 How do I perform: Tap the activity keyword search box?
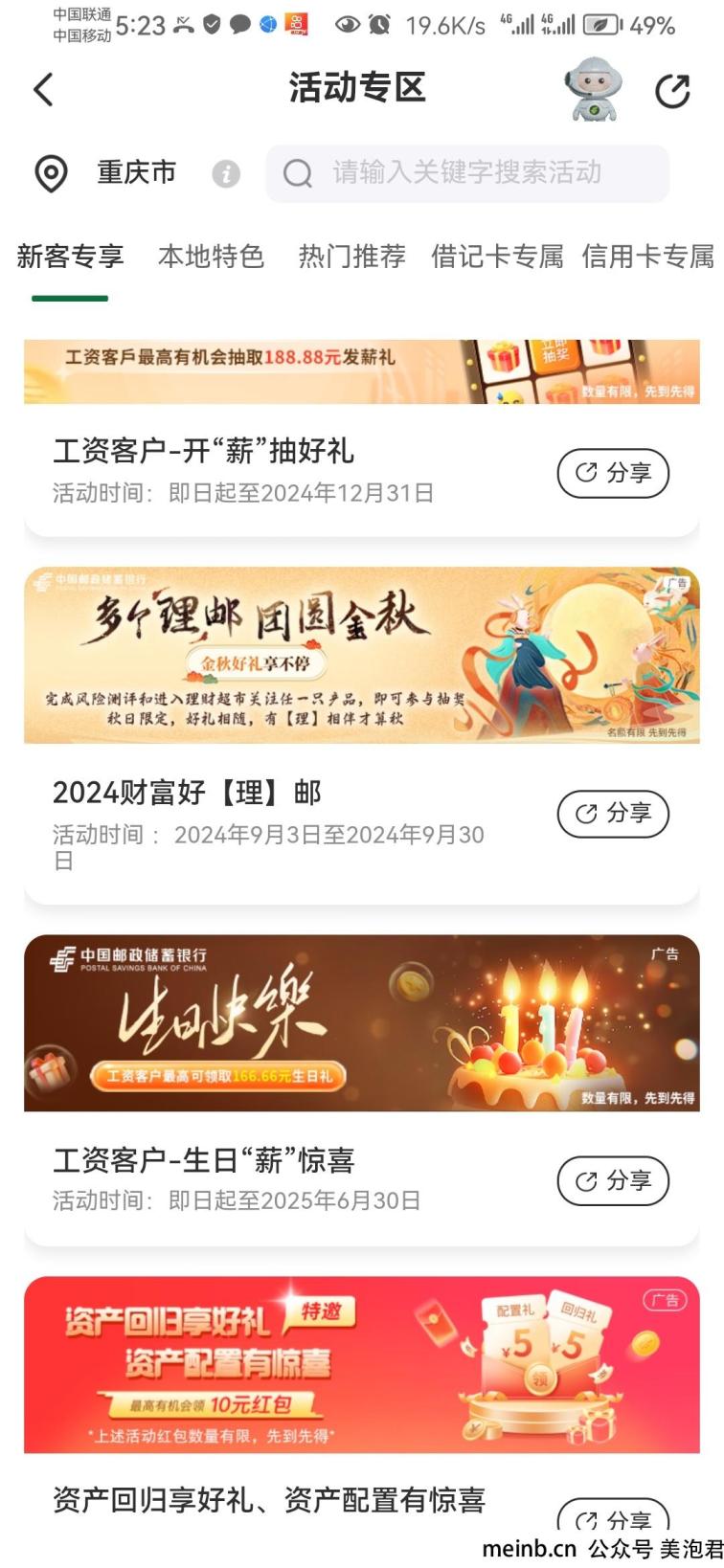(467, 173)
